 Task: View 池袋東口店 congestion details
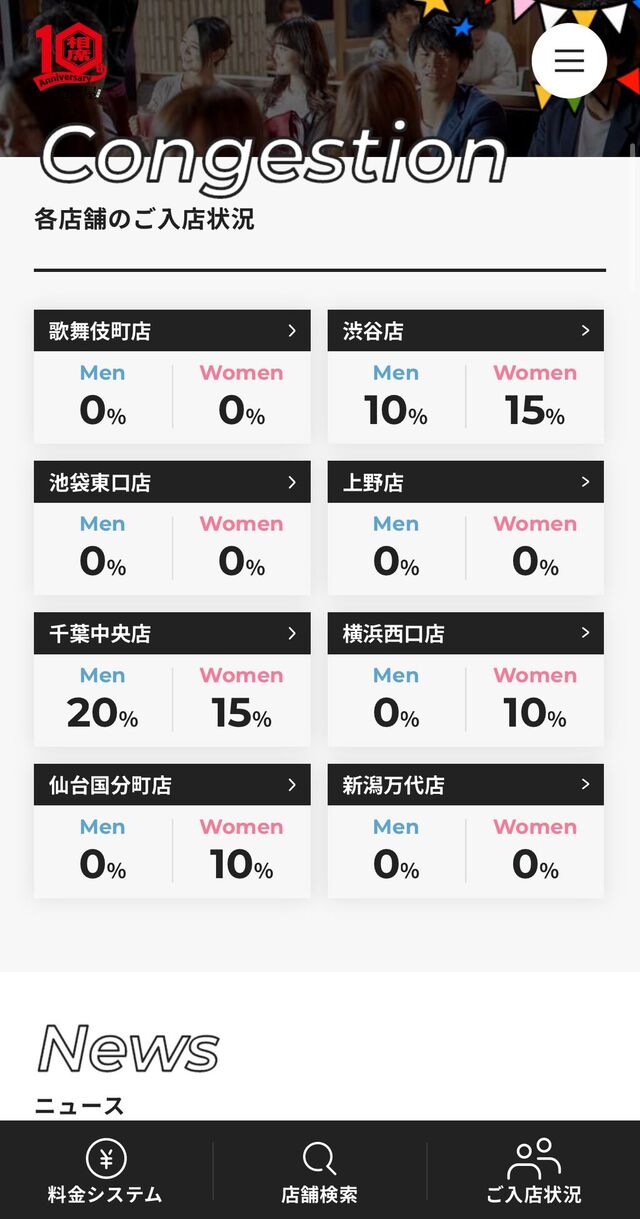pyautogui.click(x=172, y=528)
